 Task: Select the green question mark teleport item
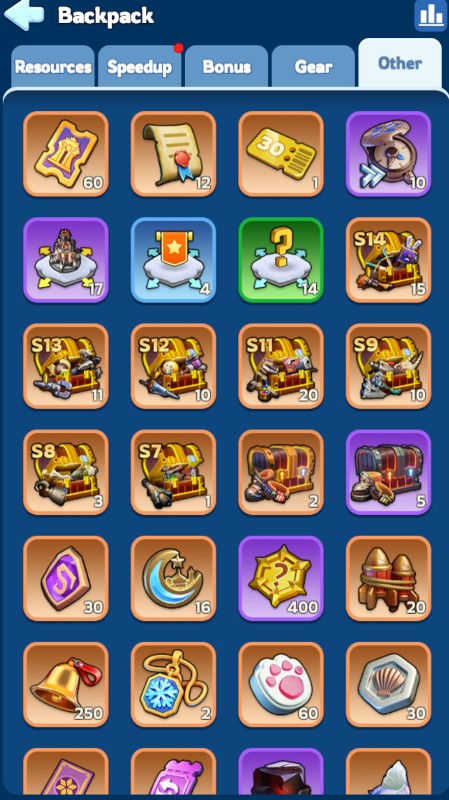(281, 260)
